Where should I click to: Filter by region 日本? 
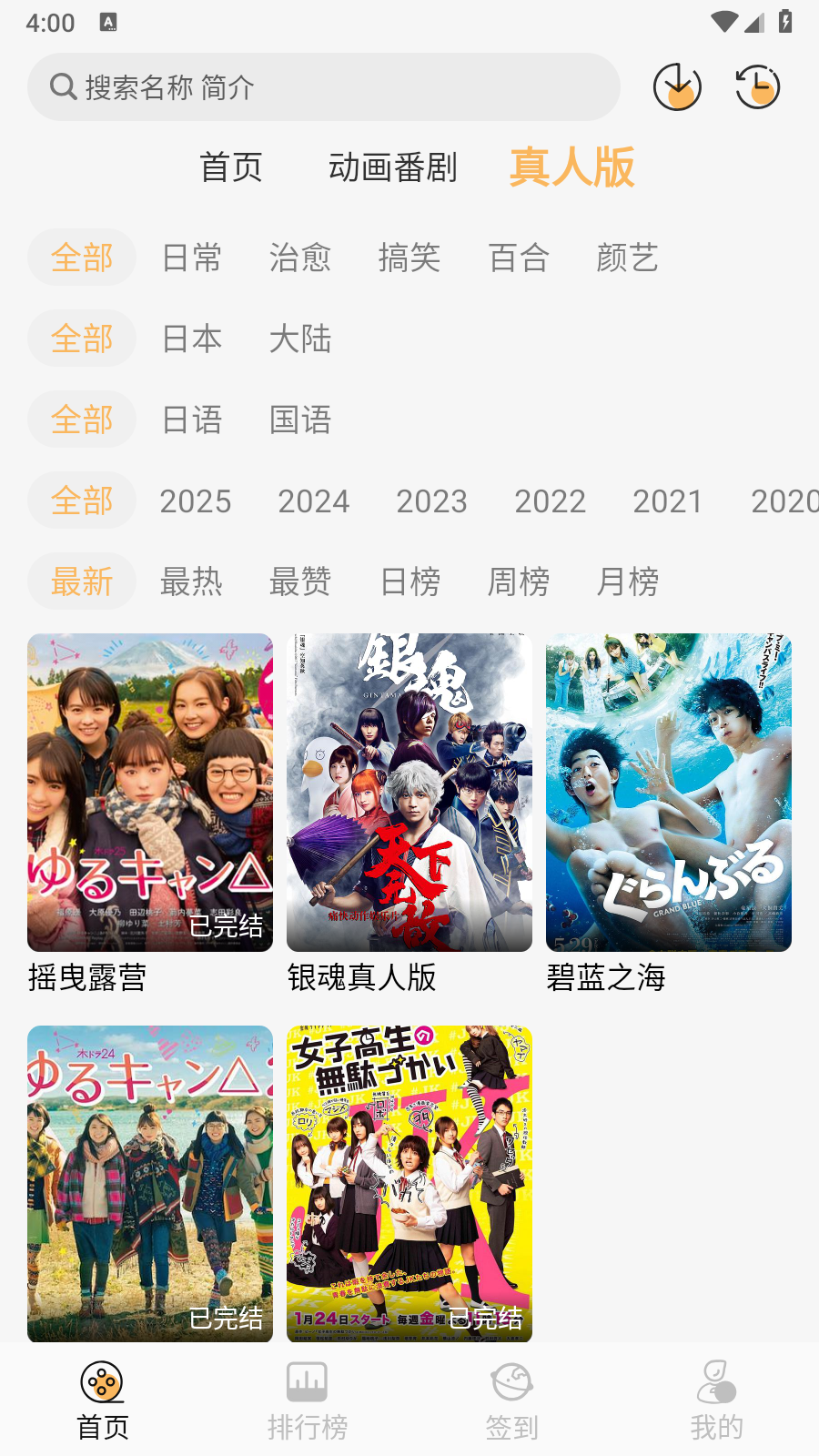point(192,339)
